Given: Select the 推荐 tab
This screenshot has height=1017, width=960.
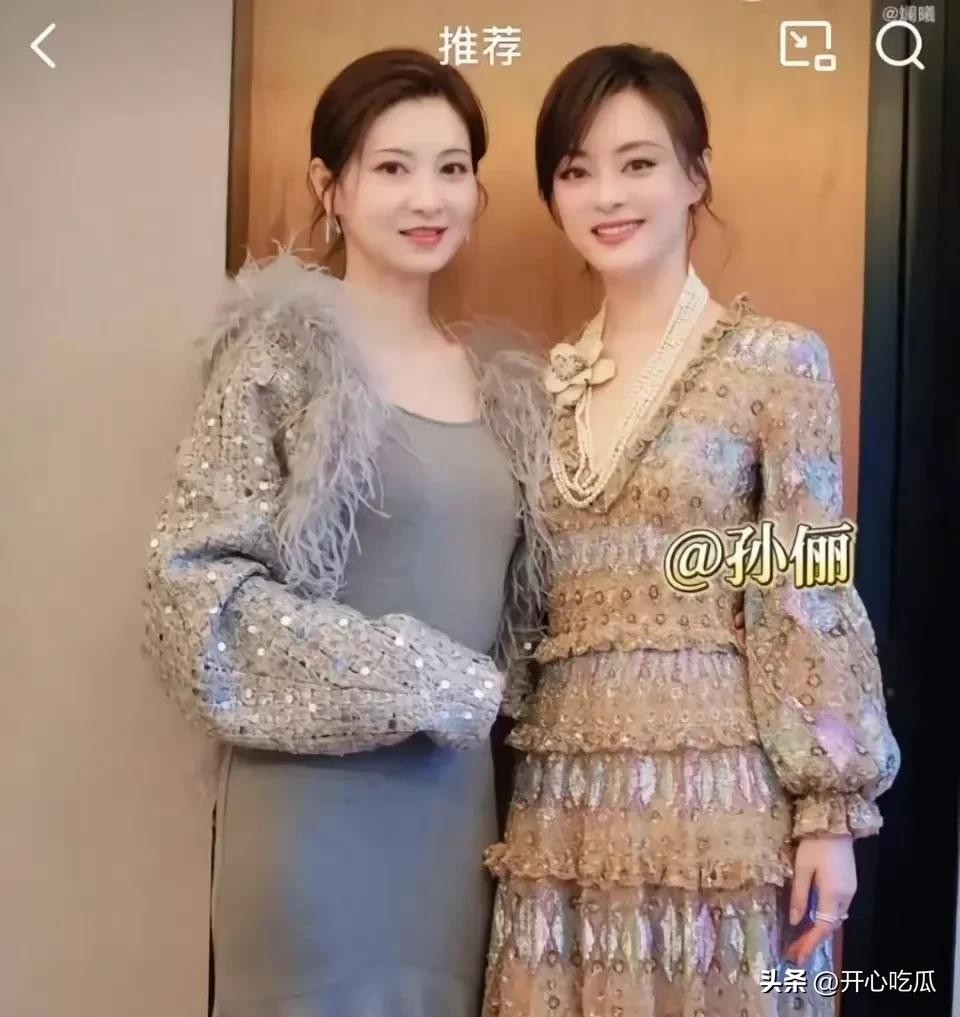Looking at the screenshot, I should pyautogui.click(x=480, y=46).
